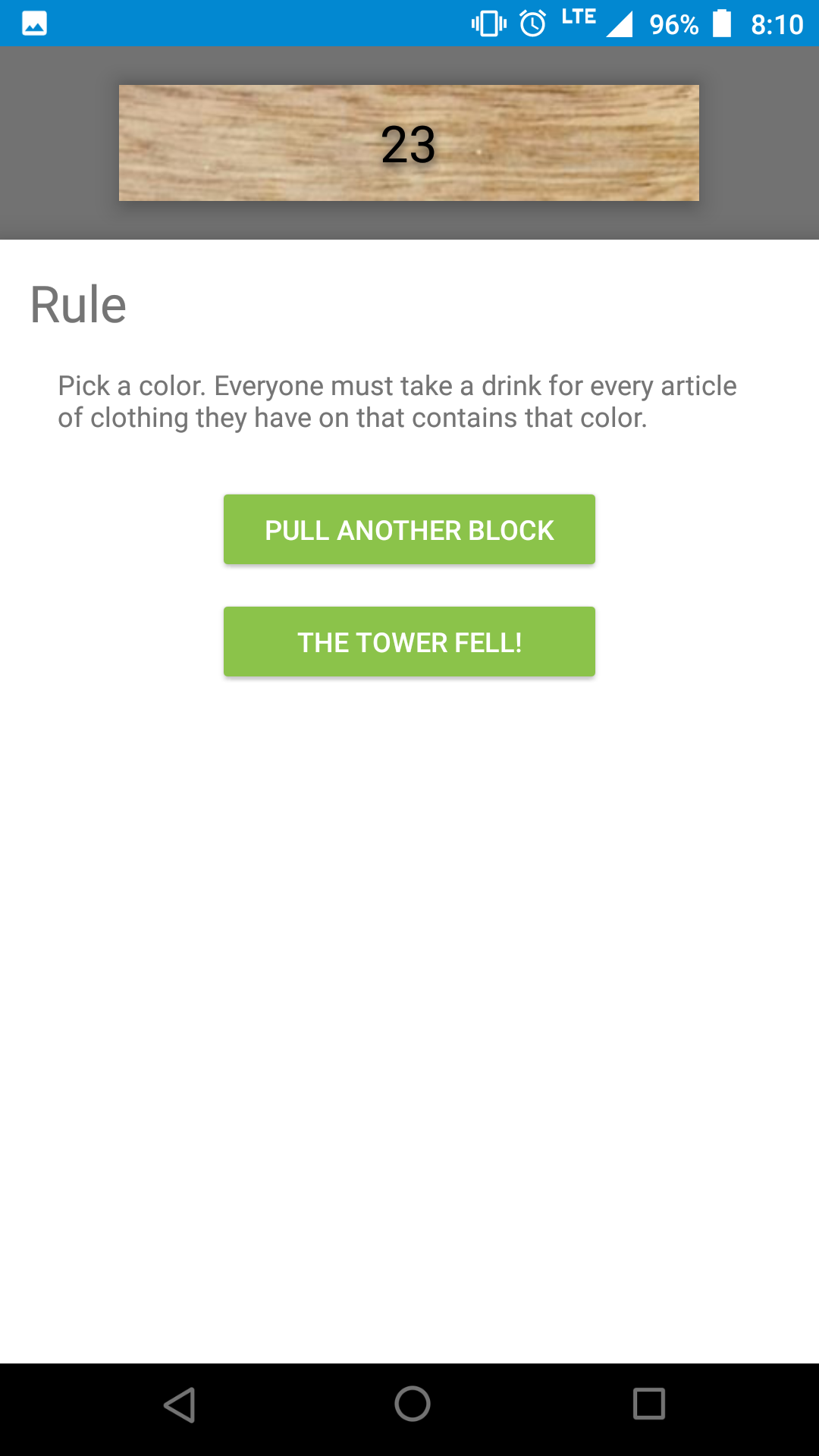Open the recent apps view
The image size is (819, 1456).
click(648, 1404)
